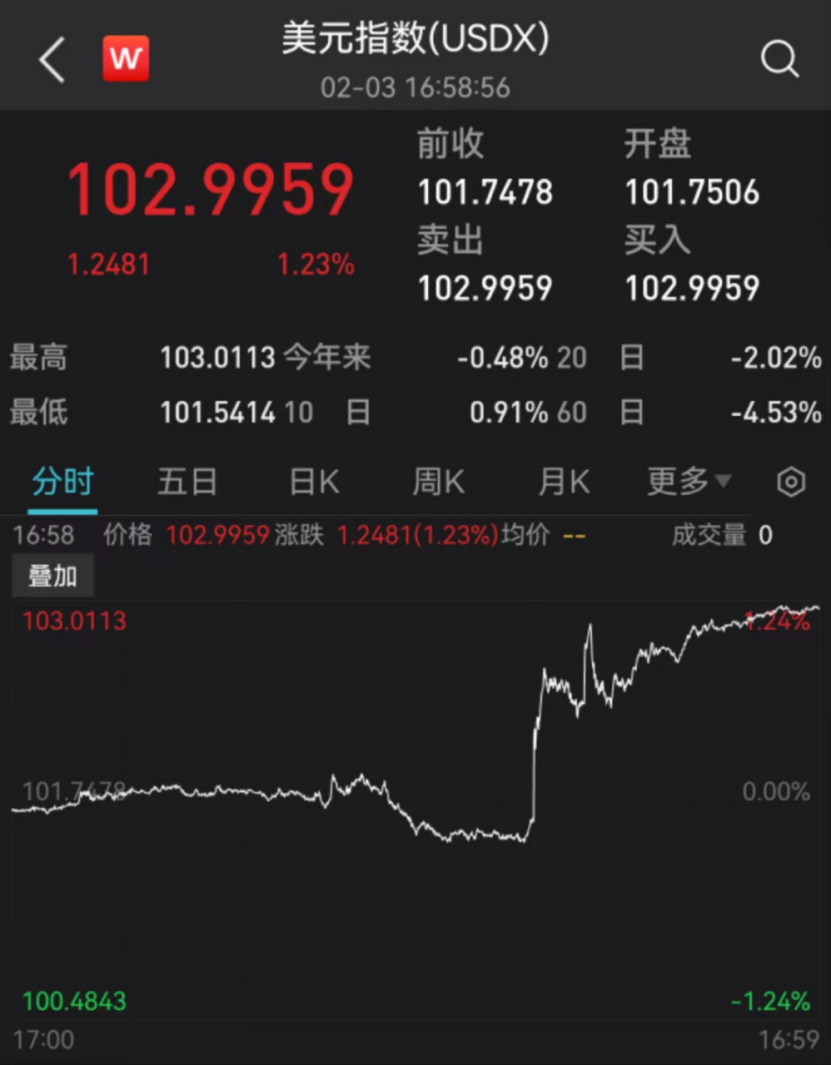Click the 最高 high value 103.0113
831x1065 pixels.
coord(218,358)
